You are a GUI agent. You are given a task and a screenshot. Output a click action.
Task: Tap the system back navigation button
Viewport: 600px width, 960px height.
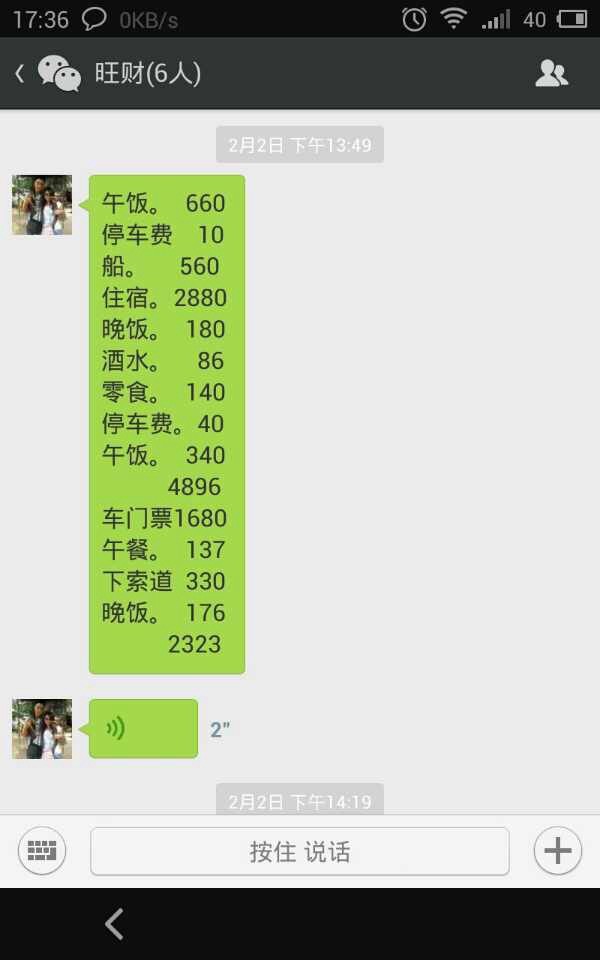tap(115, 924)
